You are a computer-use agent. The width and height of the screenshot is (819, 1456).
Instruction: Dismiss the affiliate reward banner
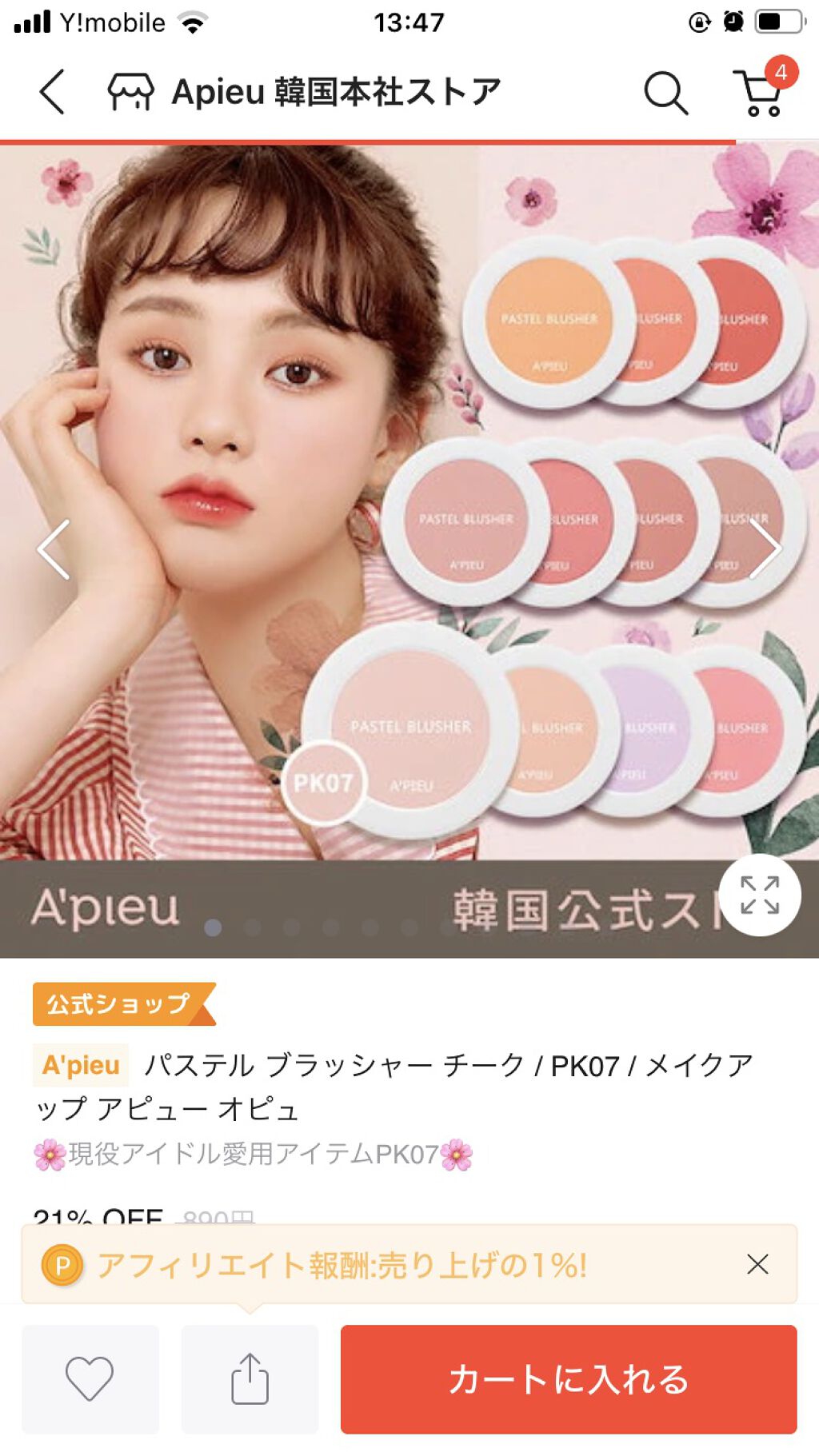(757, 1264)
